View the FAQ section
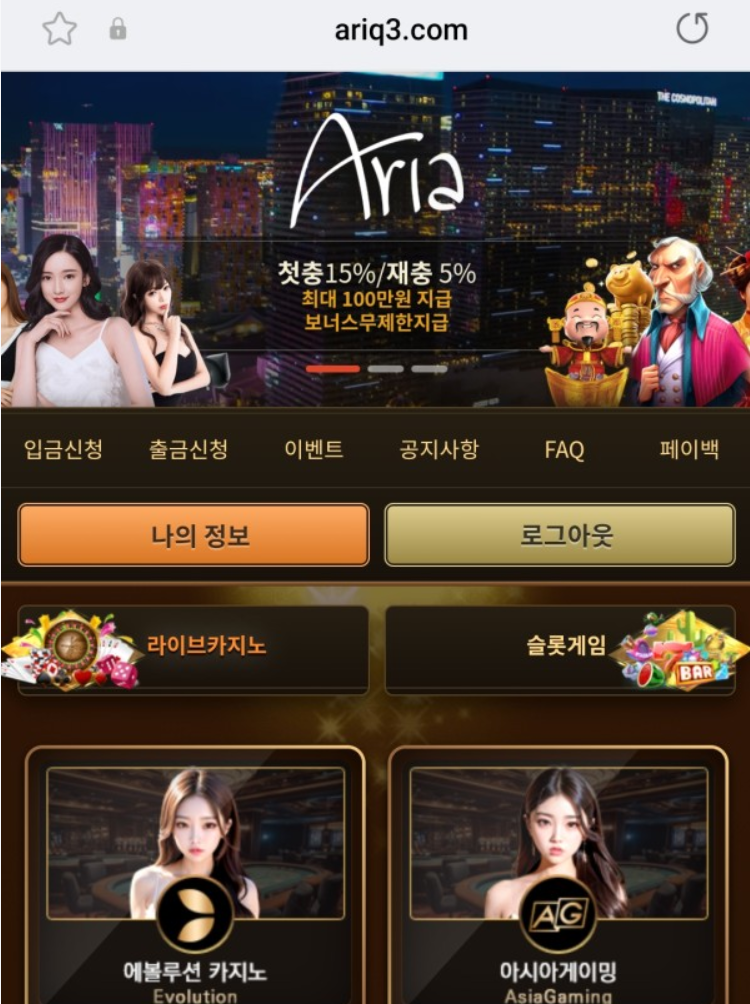This screenshot has height=1004, width=750. click(564, 450)
